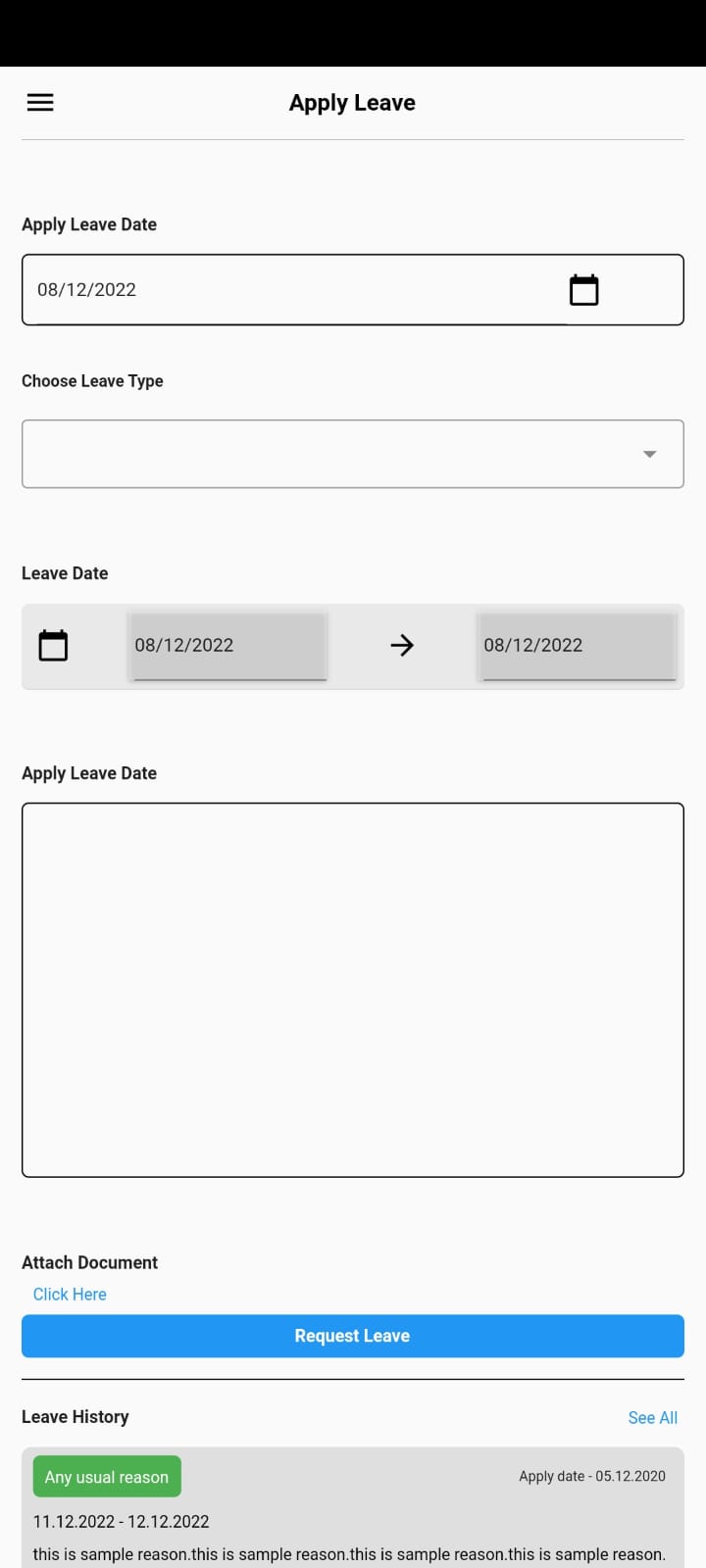See All leave history
Image resolution: width=706 pixels, height=1568 pixels.
pyautogui.click(x=653, y=1418)
